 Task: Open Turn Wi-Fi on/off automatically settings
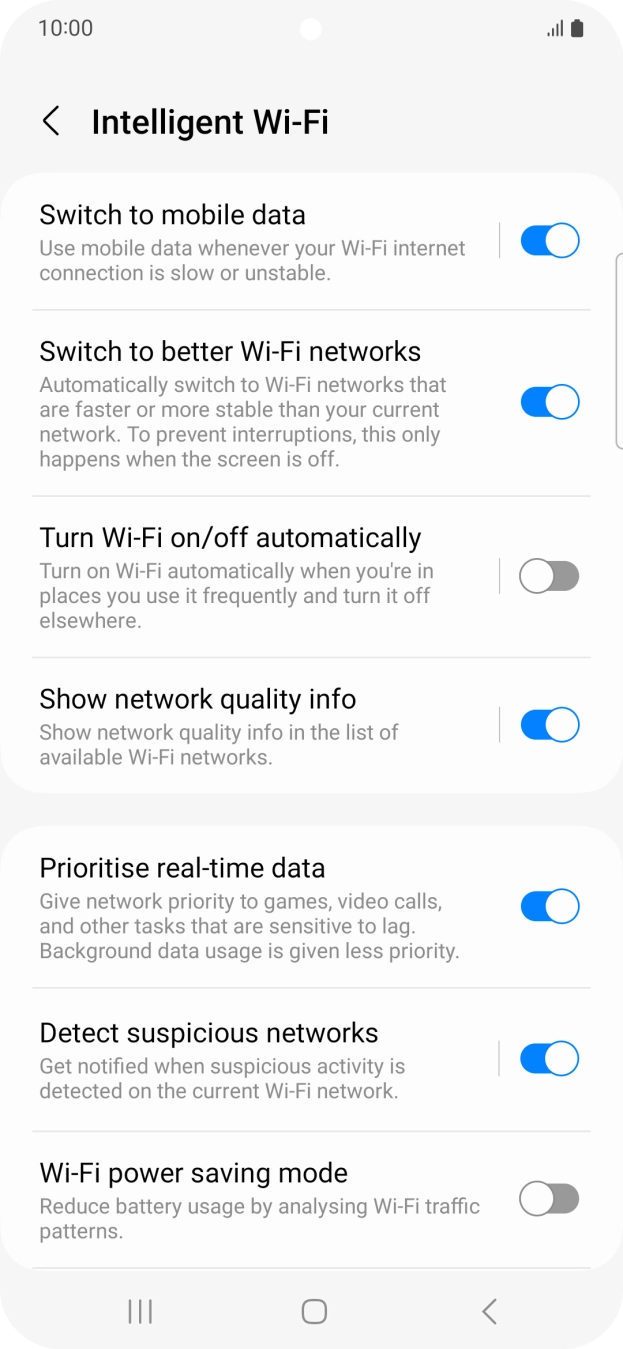click(250, 577)
